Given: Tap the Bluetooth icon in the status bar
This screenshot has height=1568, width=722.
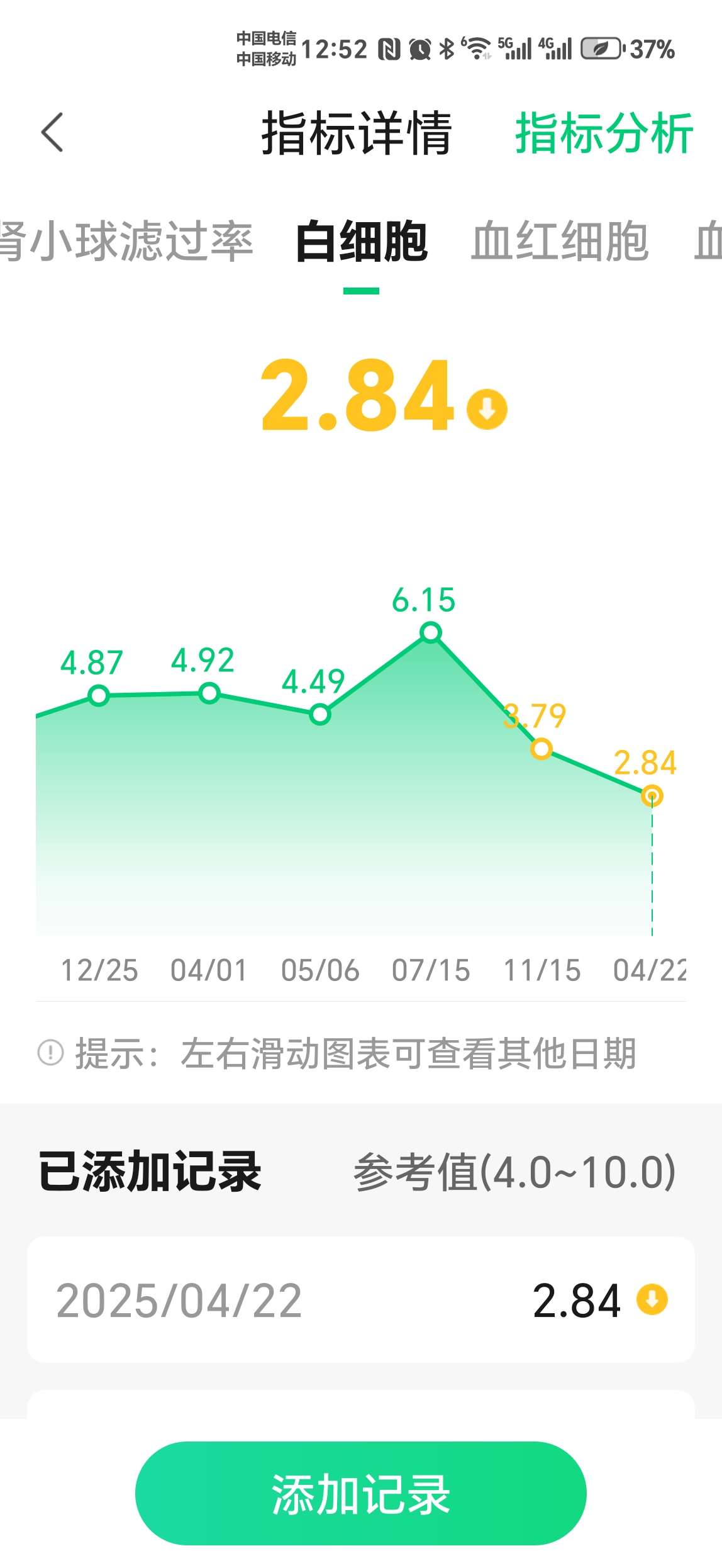Looking at the screenshot, I should 448,49.
